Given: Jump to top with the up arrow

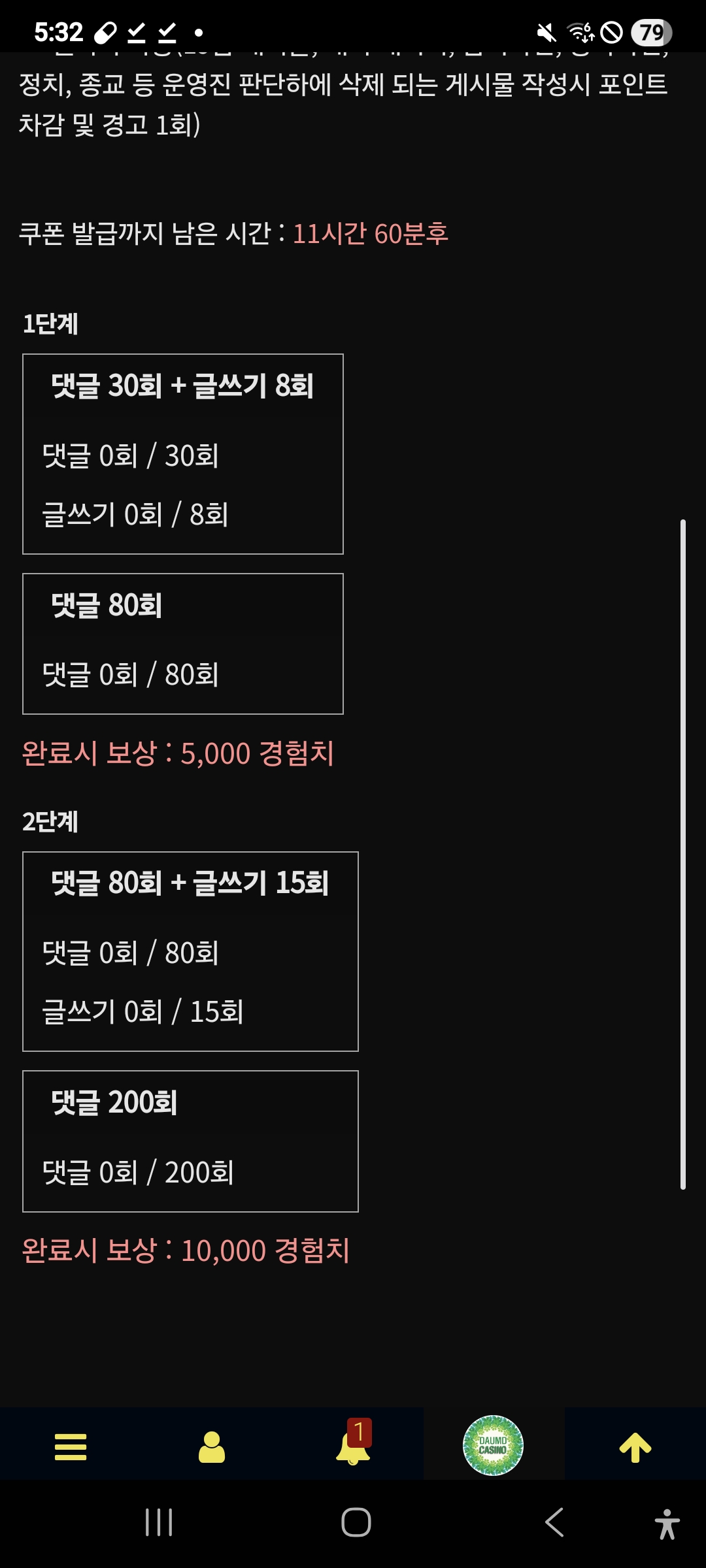Looking at the screenshot, I should click(x=635, y=1447).
